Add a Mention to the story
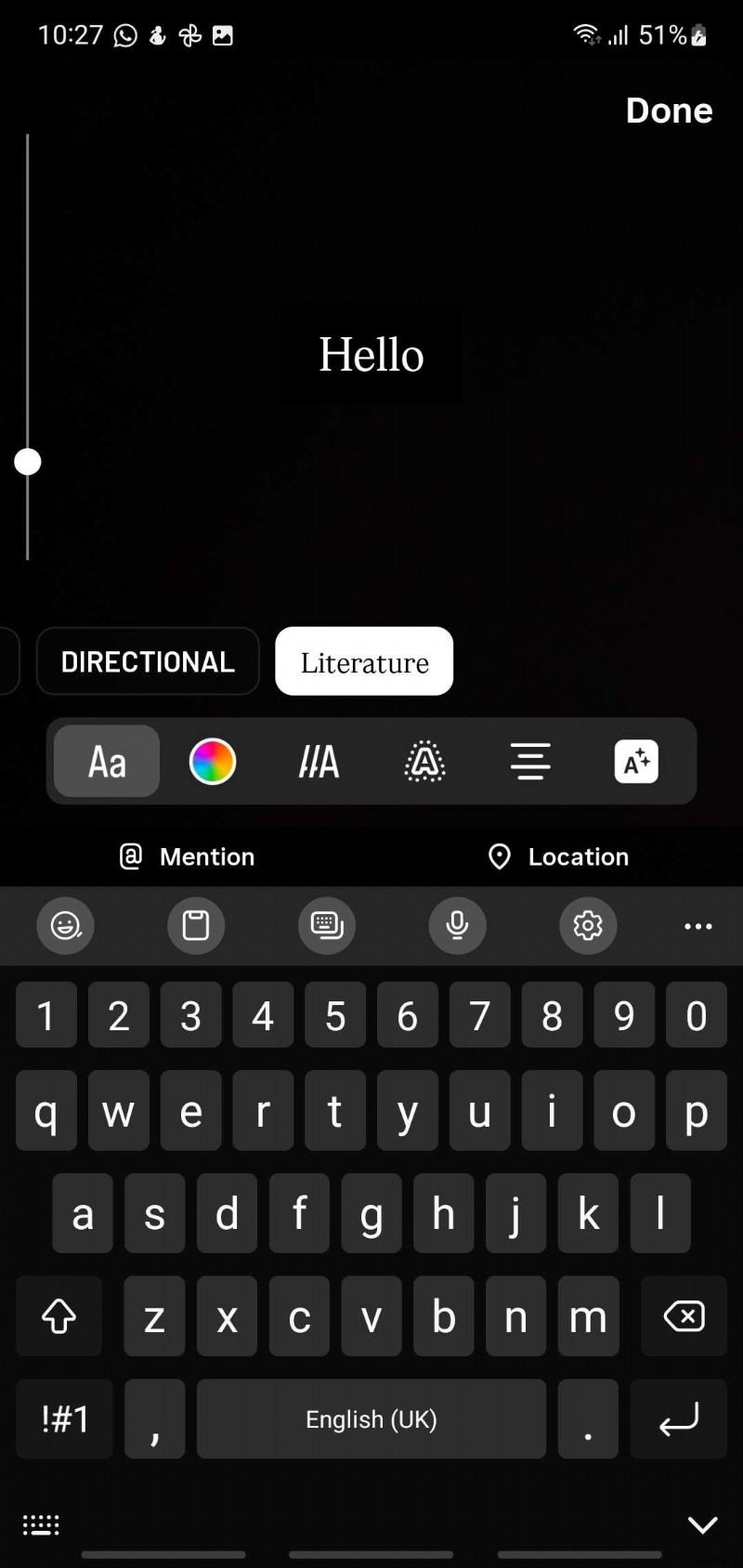 click(x=186, y=856)
